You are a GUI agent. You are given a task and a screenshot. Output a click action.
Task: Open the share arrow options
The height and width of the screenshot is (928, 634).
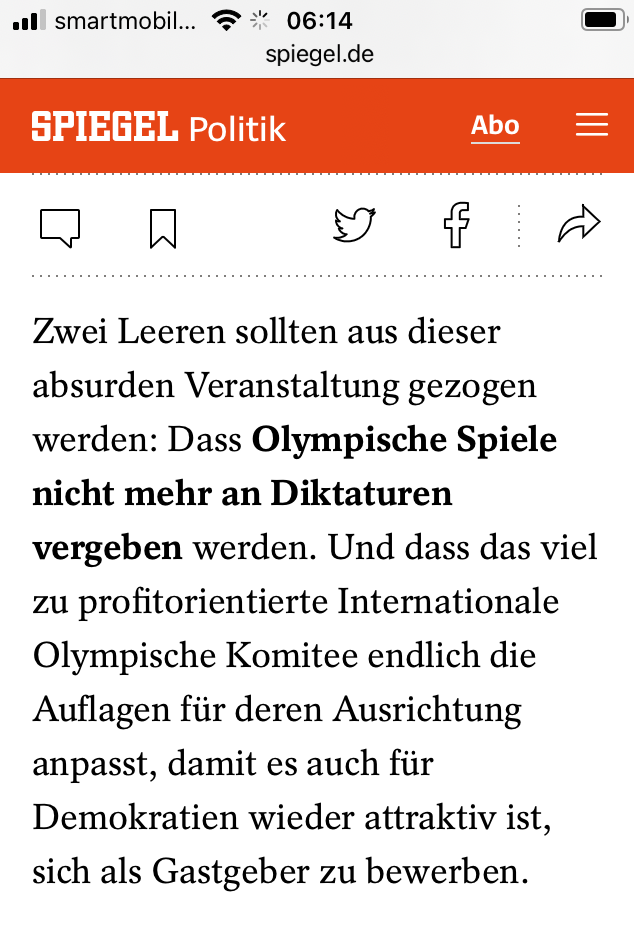[x=578, y=225]
